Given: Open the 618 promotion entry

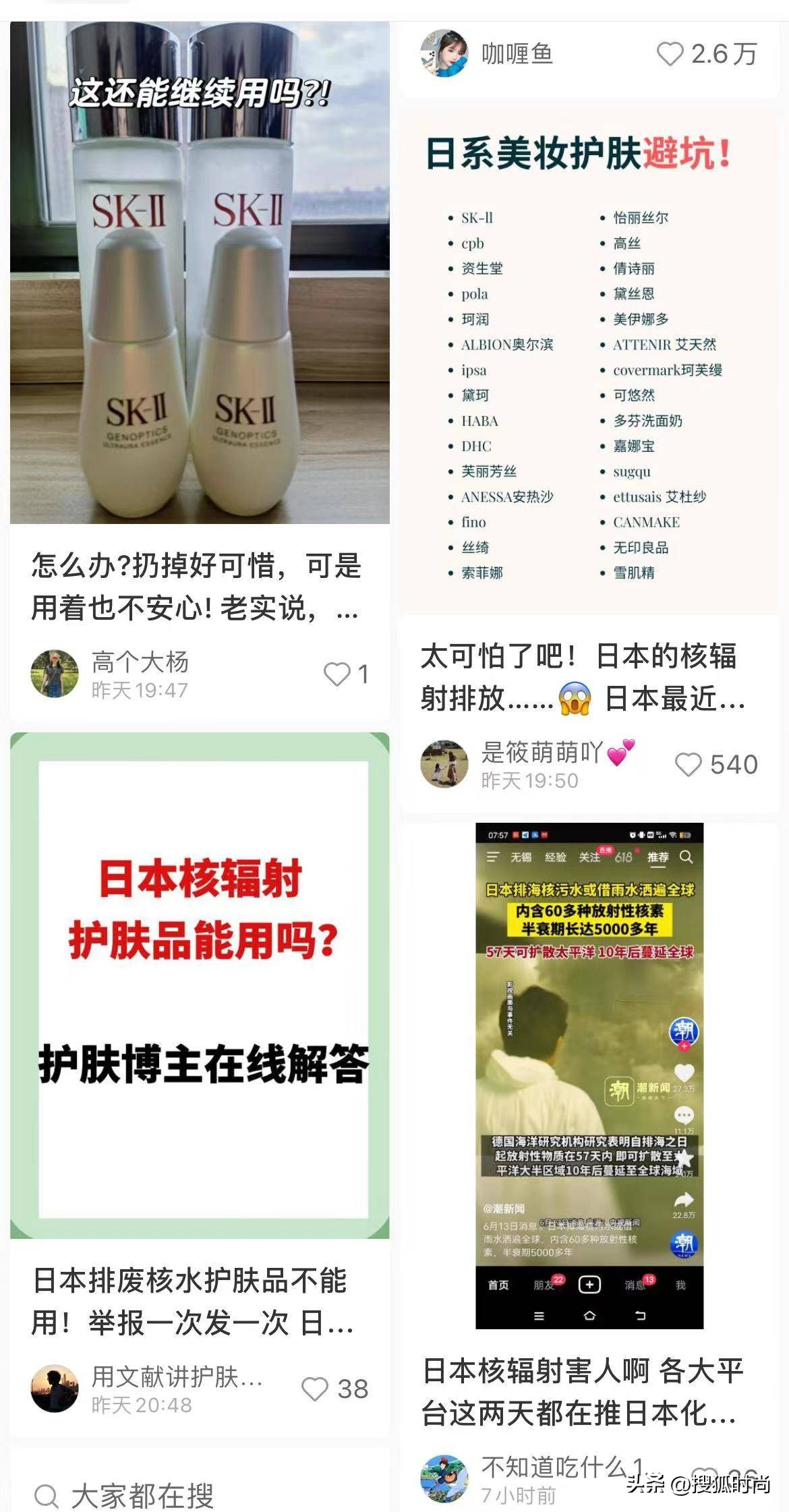Looking at the screenshot, I should (624, 855).
